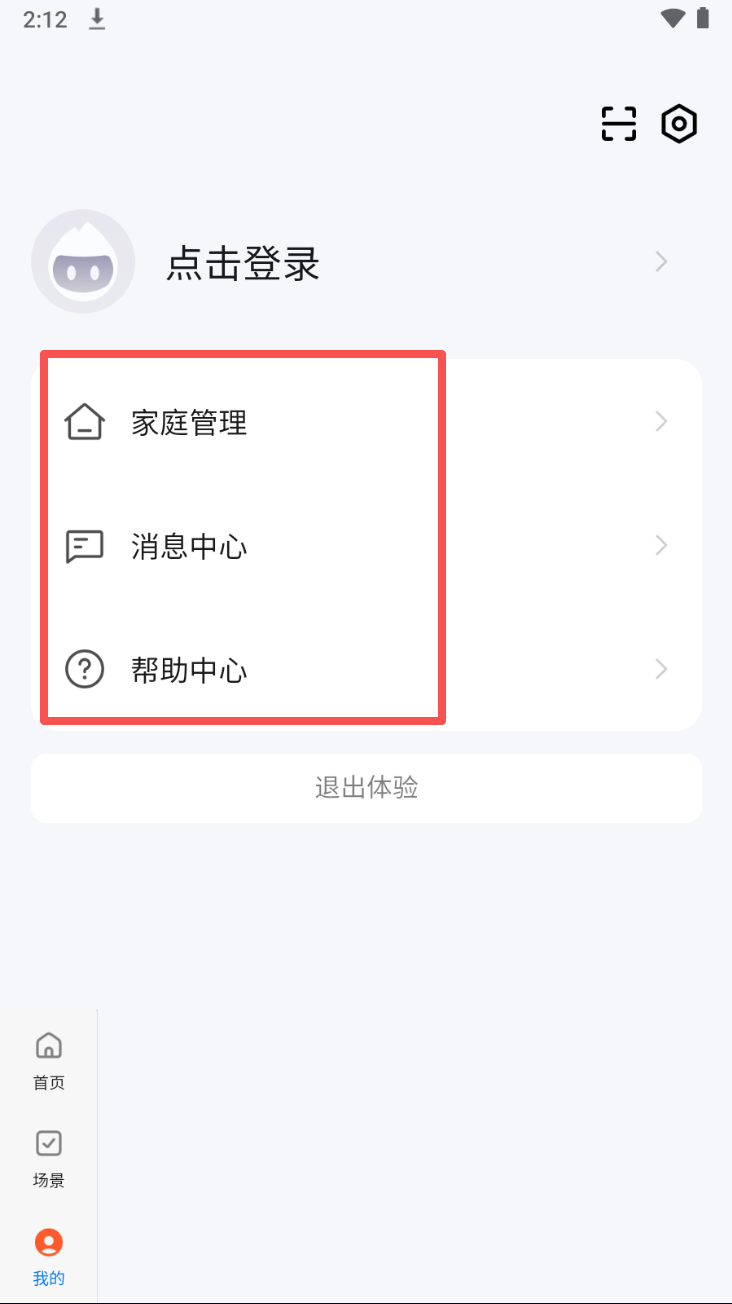Image resolution: width=732 pixels, height=1304 pixels.
Task: Select the 我的 tab
Action: (48, 1256)
